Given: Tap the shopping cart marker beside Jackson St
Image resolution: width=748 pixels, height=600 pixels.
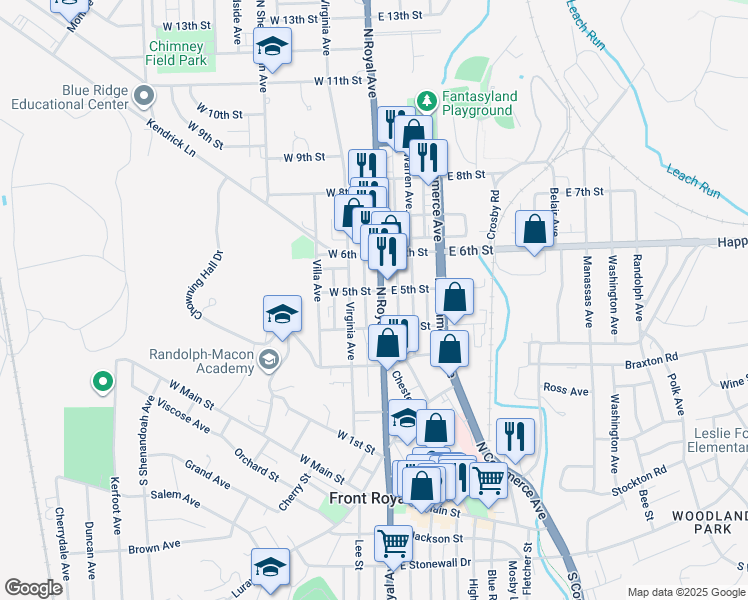Looking at the screenshot, I should pos(394,544).
